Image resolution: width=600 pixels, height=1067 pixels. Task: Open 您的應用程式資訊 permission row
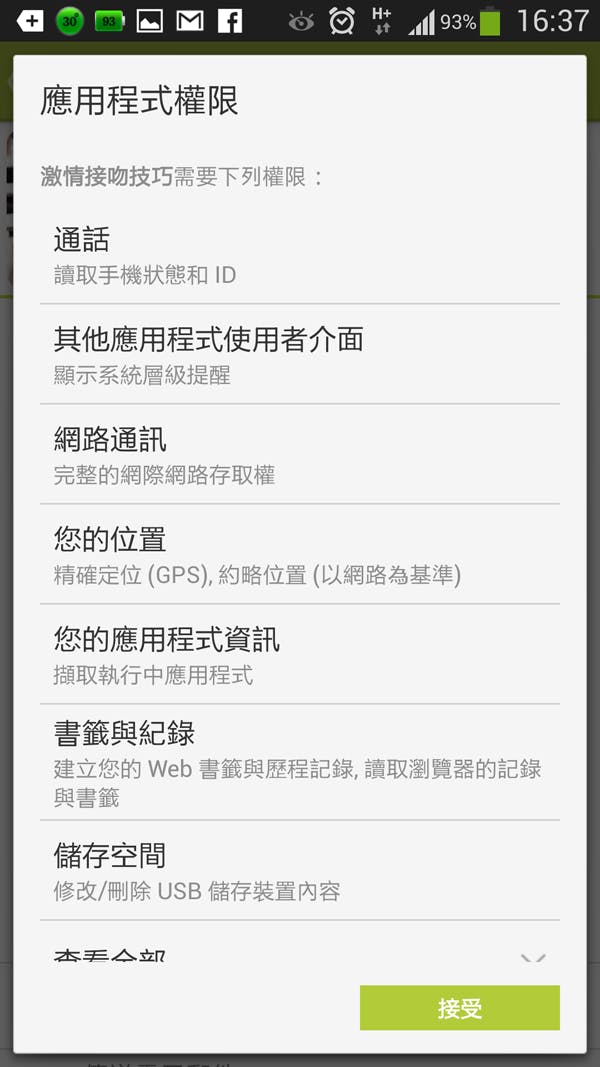300,655
